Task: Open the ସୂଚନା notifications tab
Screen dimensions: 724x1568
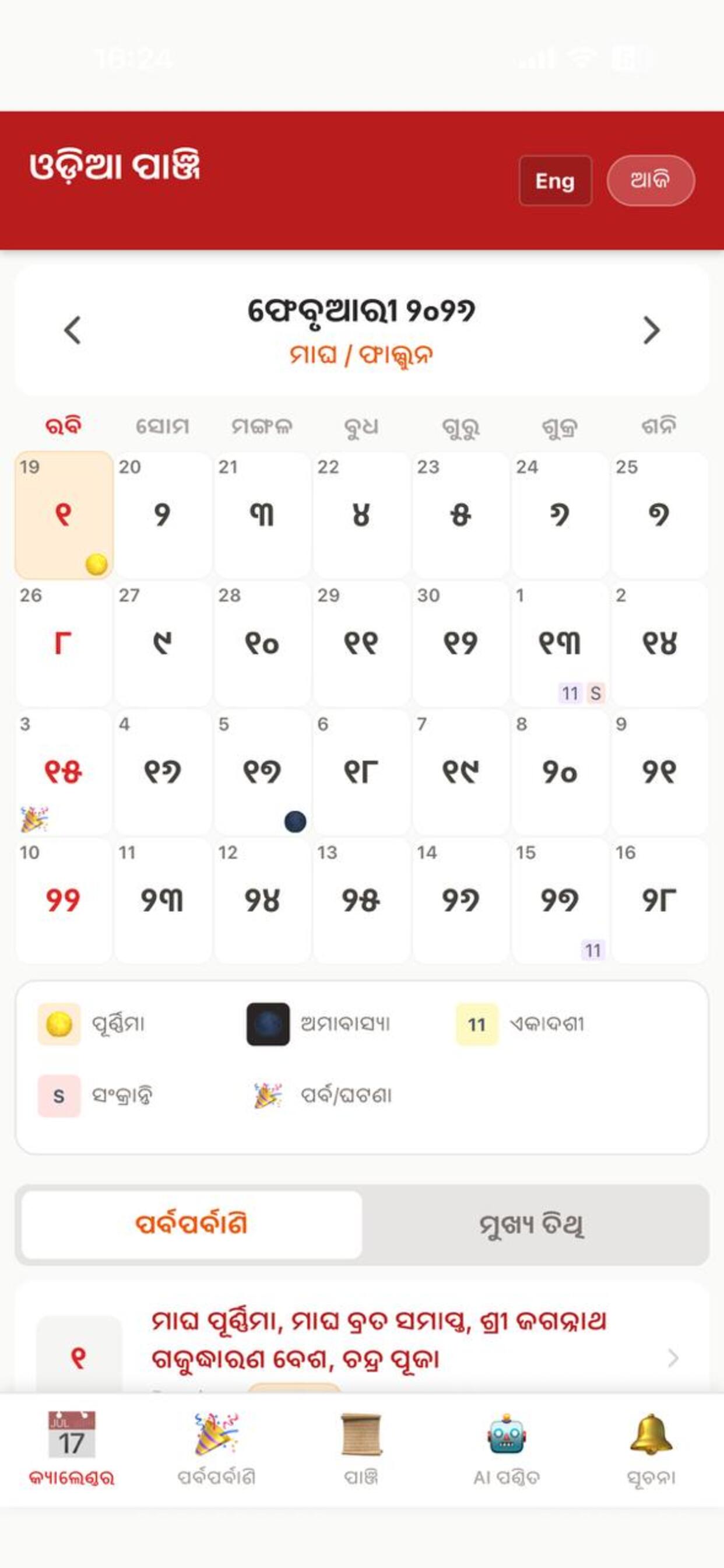Action: click(651, 1450)
